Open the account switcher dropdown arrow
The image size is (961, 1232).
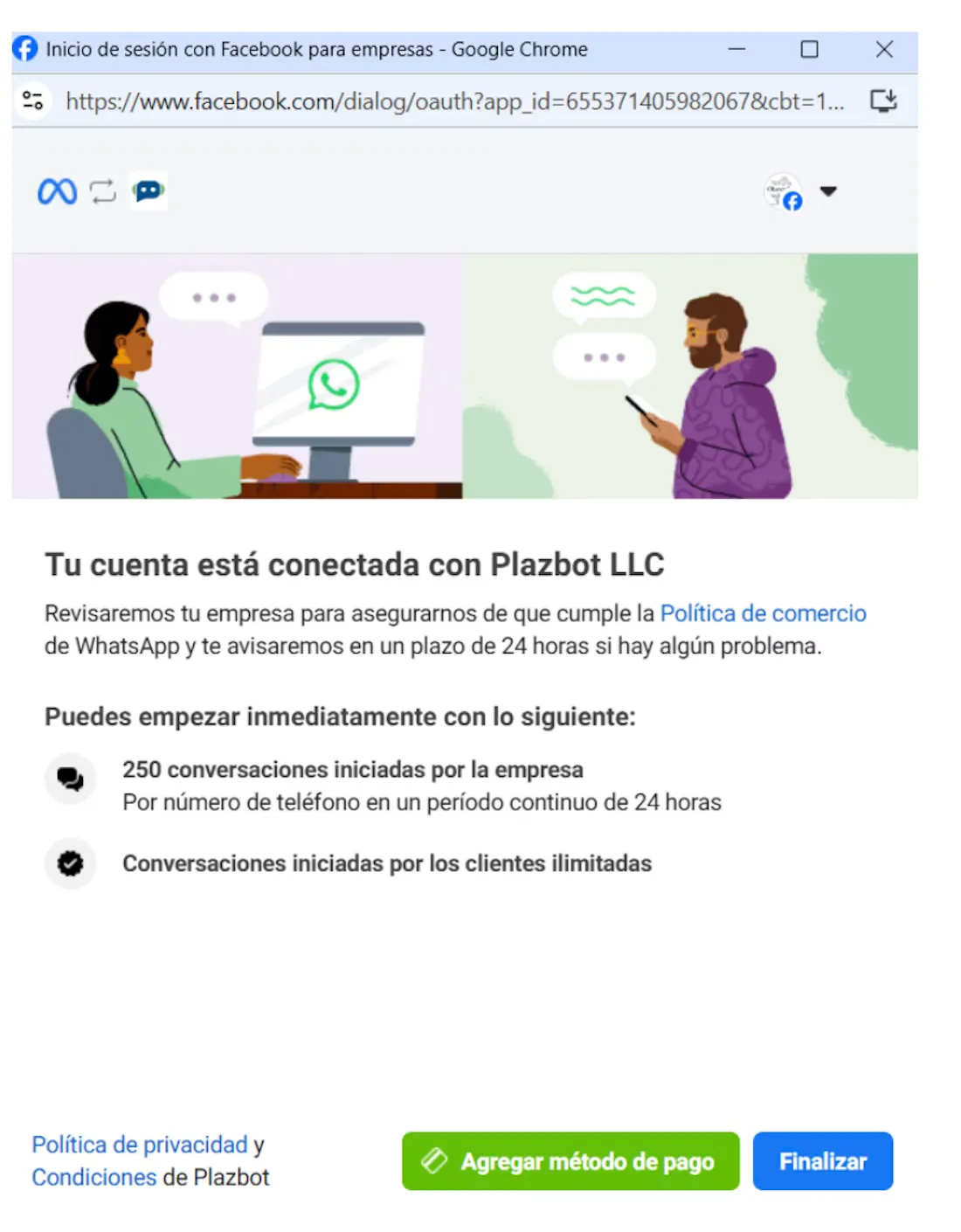click(x=828, y=192)
